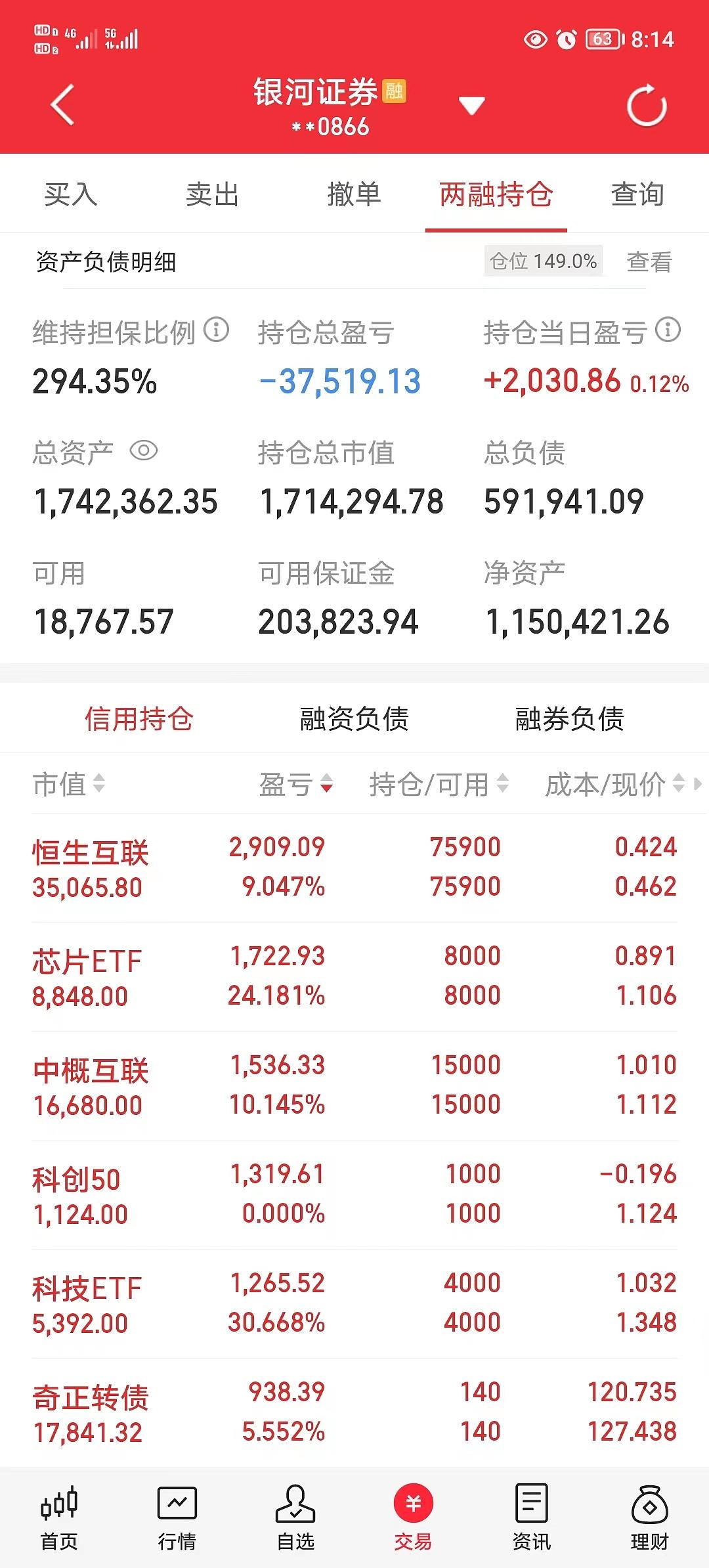The height and width of the screenshot is (1568, 709).
Task: Tap 查看 for asset and liability details
Action: click(649, 262)
